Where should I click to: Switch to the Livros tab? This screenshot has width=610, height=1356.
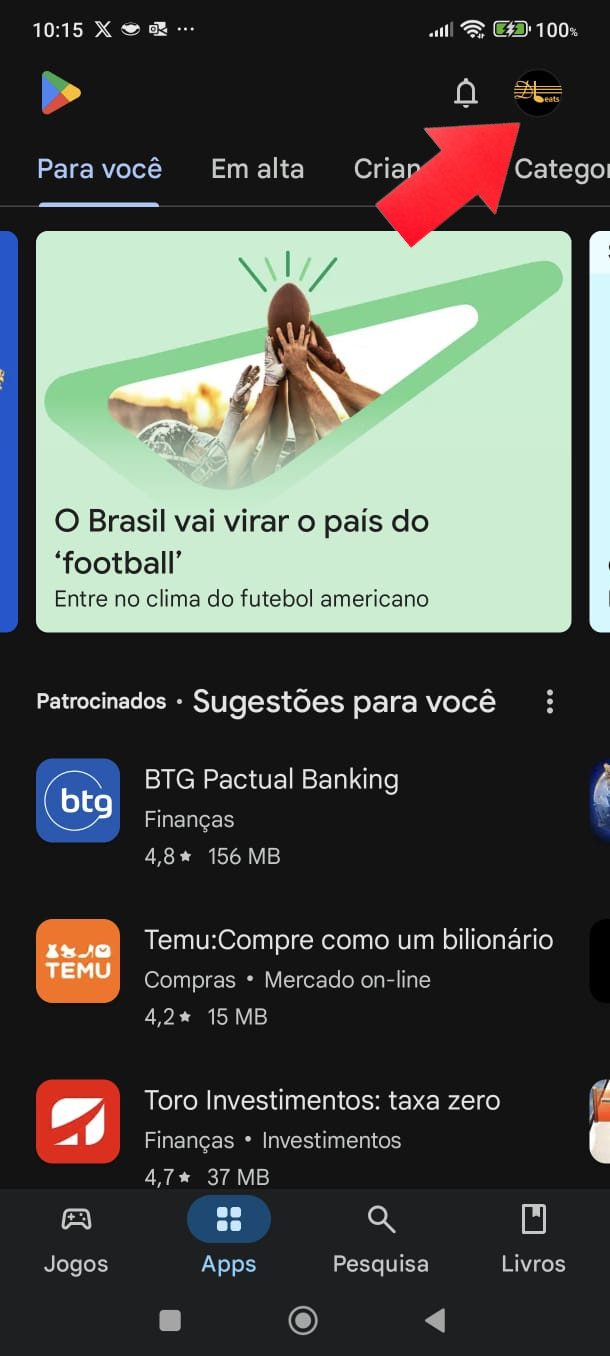tap(533, 1238)
